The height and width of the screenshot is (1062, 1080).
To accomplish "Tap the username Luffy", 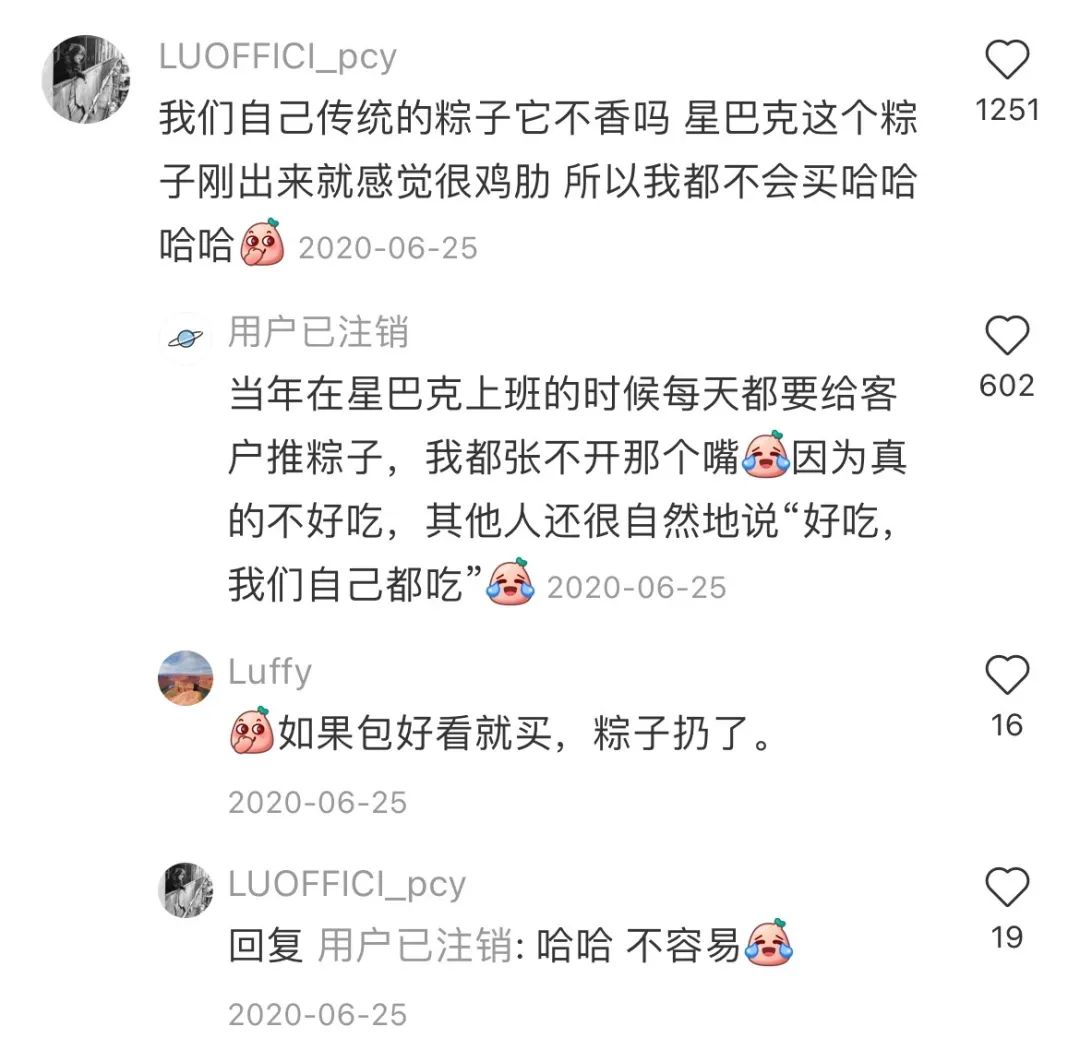I will tap(270, 671).
